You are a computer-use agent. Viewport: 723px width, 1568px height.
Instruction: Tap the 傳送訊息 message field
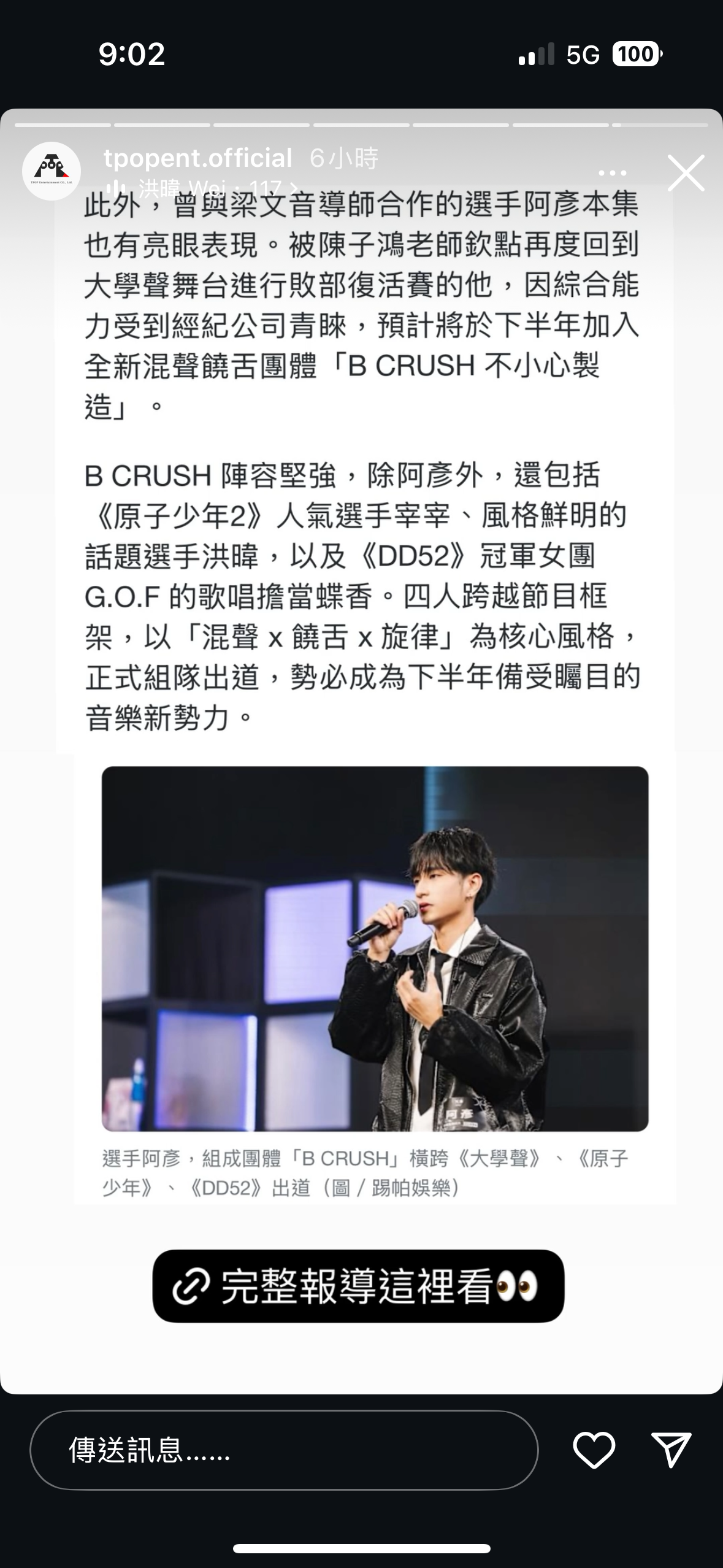pyautogui.click(x=283, y=1451)
